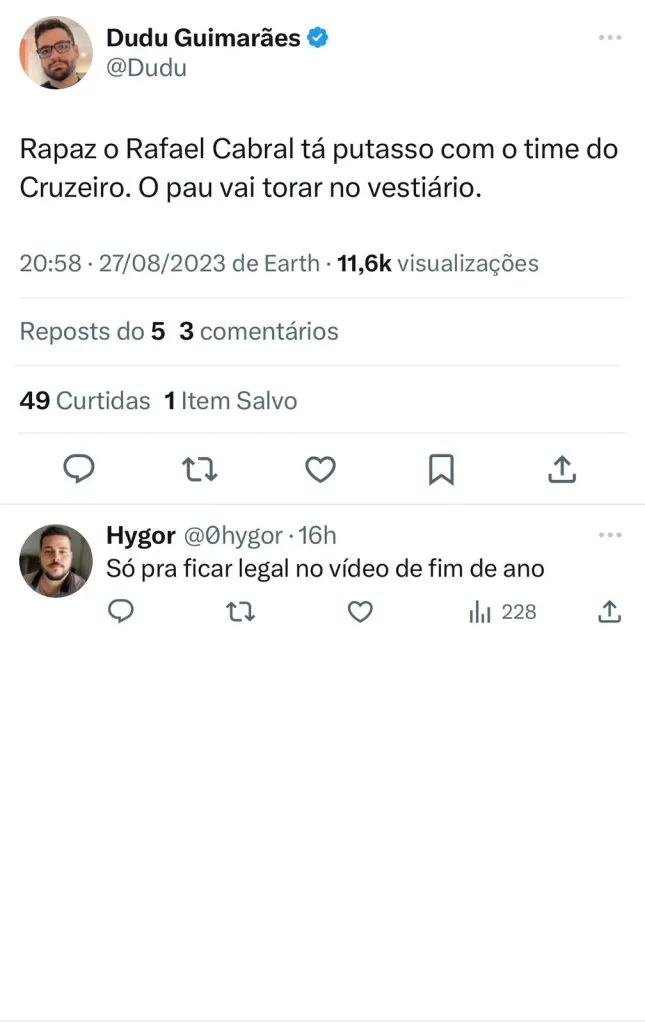The width and height of the screenshot is (645, 1024).
Task: Open Dudu Guimarães's profile picture
Action: point(55,53)
